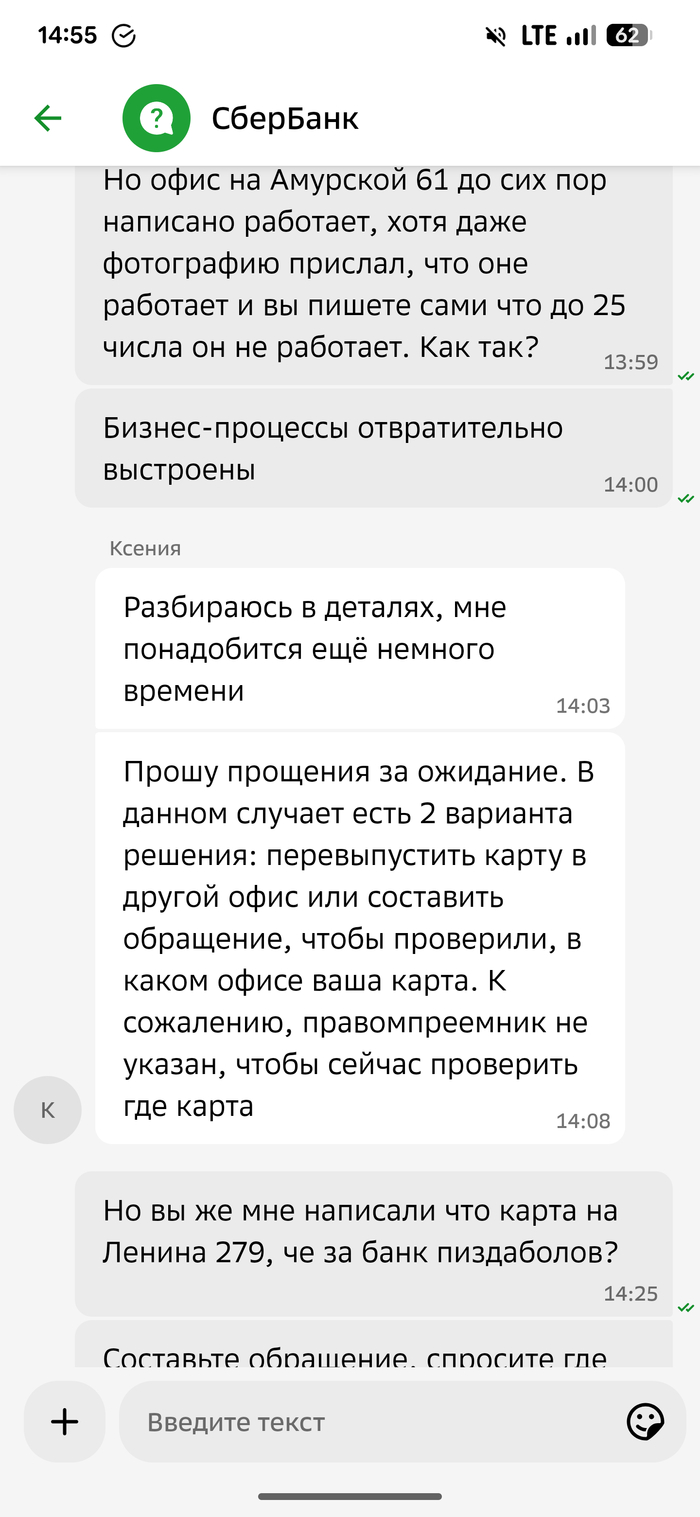Open the emoji sticker picker

point(645,1421)
